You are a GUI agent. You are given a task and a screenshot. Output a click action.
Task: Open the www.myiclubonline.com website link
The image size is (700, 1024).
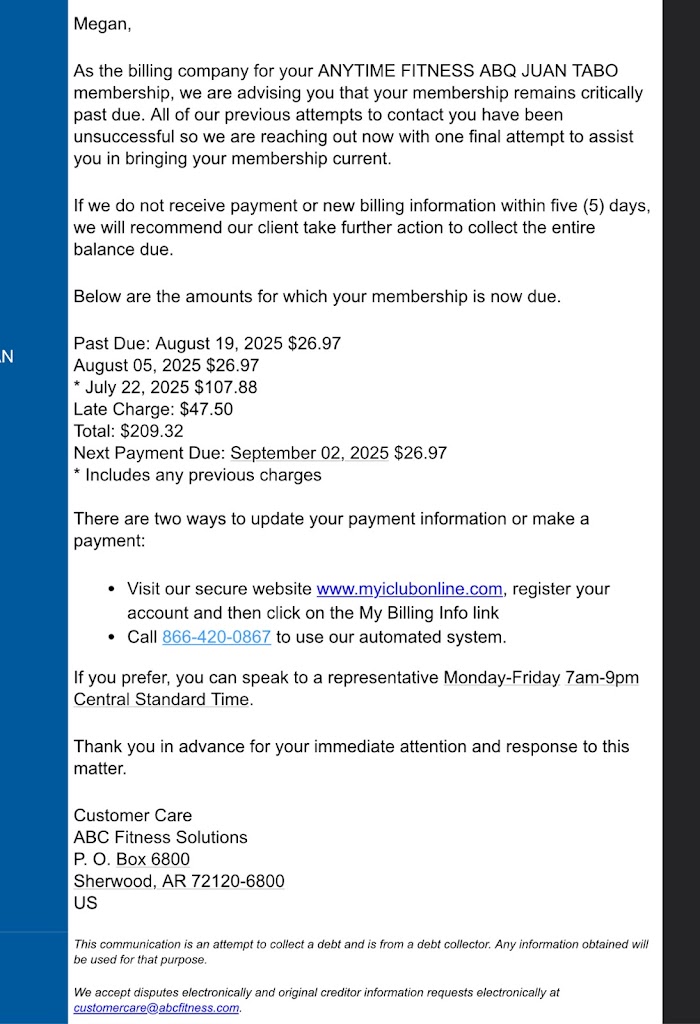(x=409, y=589)
